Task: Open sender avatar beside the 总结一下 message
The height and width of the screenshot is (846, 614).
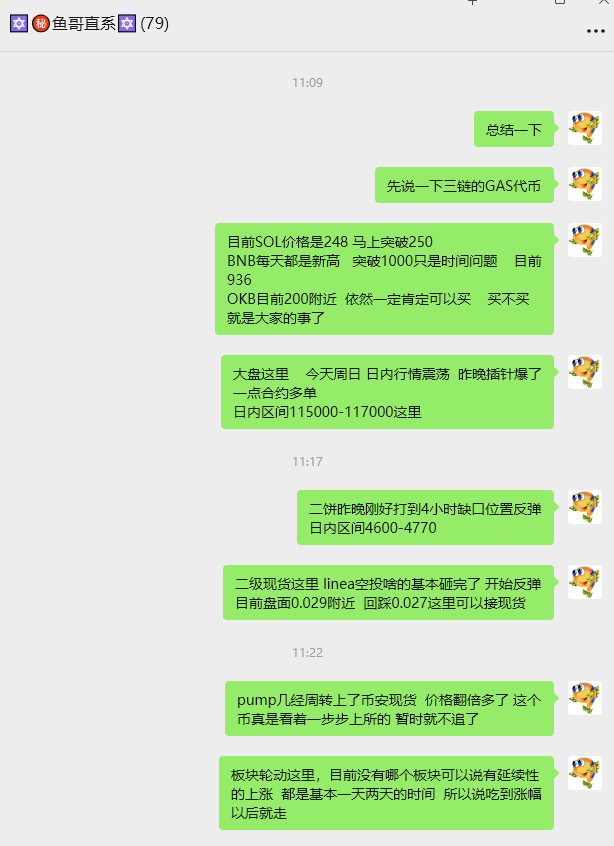Action: 584,128
